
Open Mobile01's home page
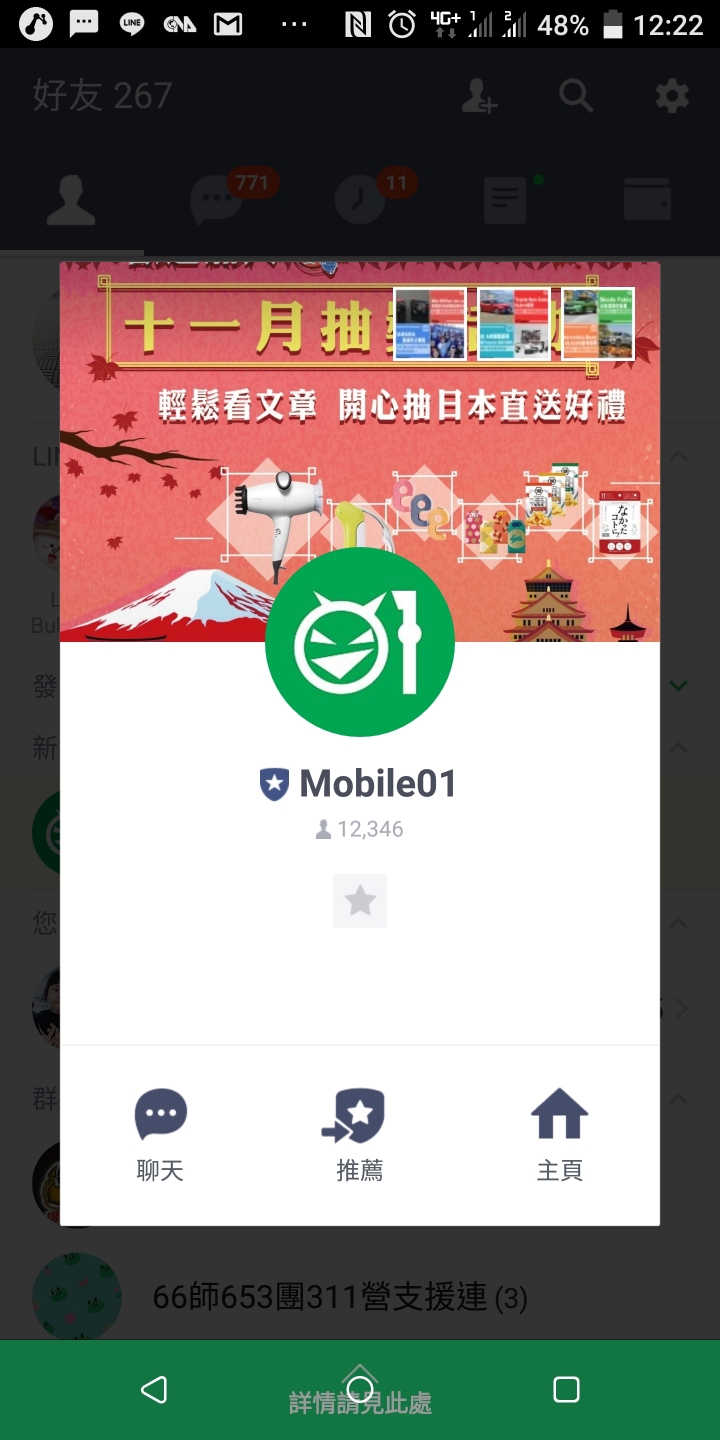(x=559, y=1135)
